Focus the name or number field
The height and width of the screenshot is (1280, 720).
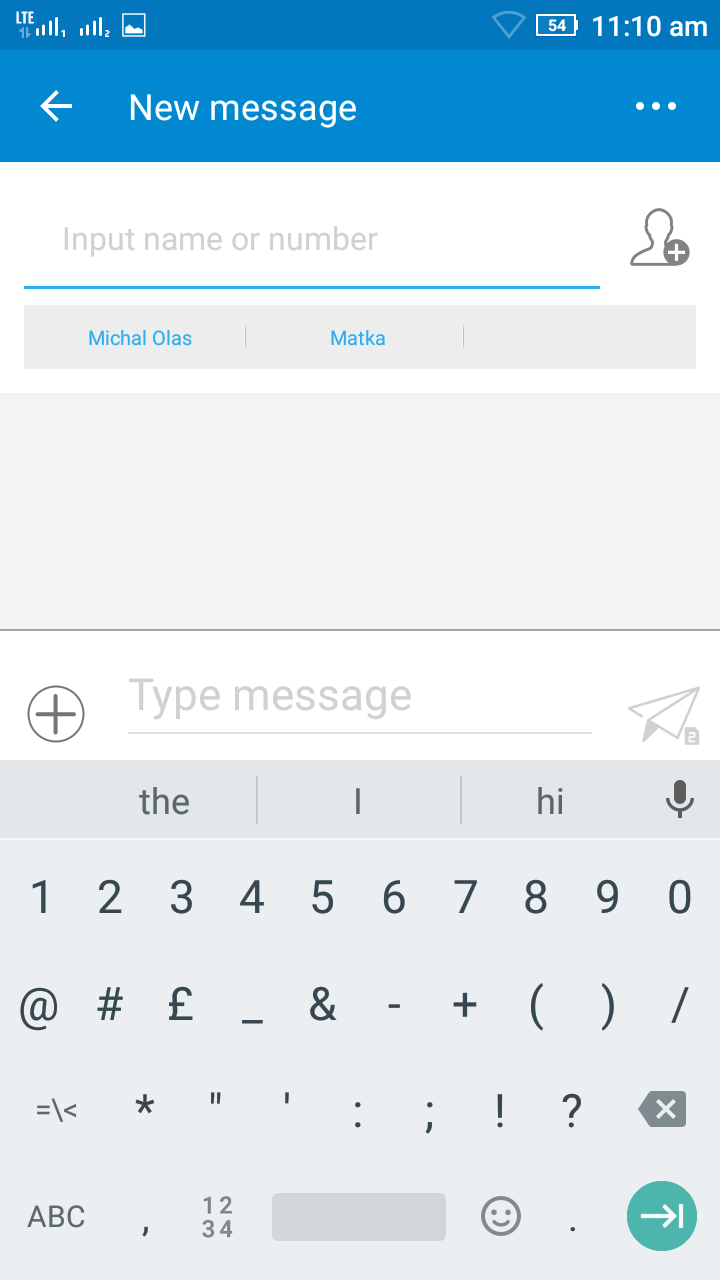coord(312,240)
